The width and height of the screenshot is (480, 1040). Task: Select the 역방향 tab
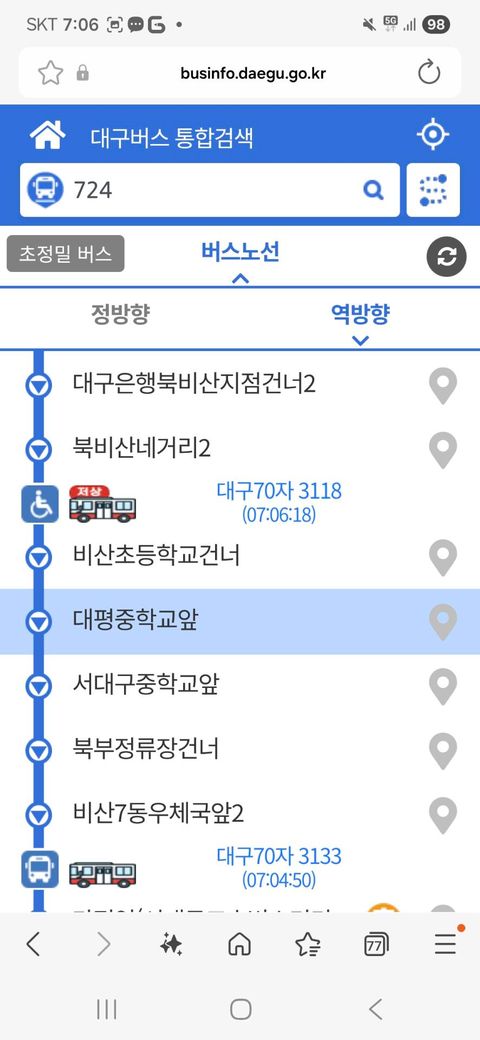pos(360,314)
